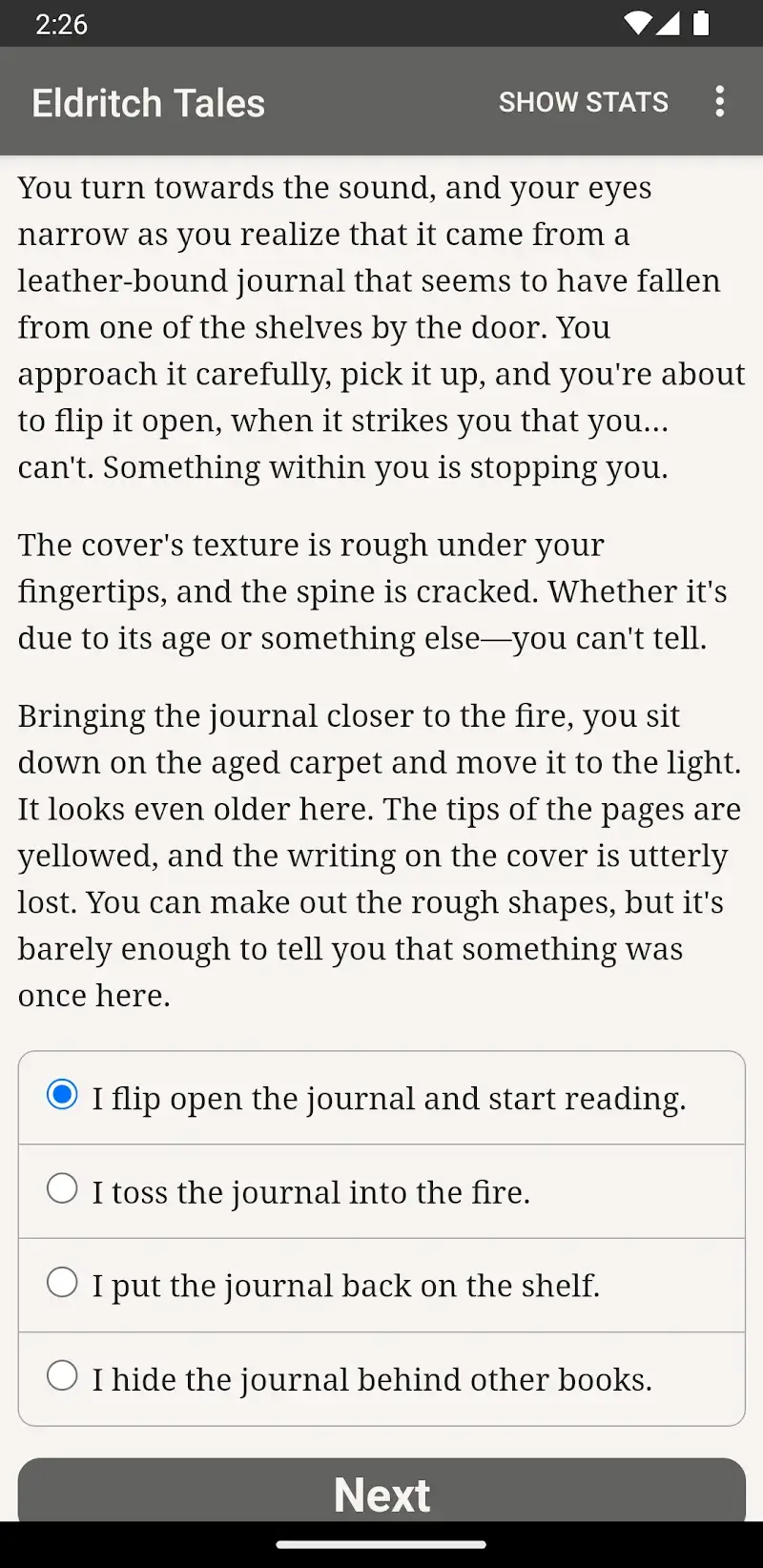Screen dimensions: 763x1568
Task: Tap SHOW STATS in the app bar
Action: (583, 102)
